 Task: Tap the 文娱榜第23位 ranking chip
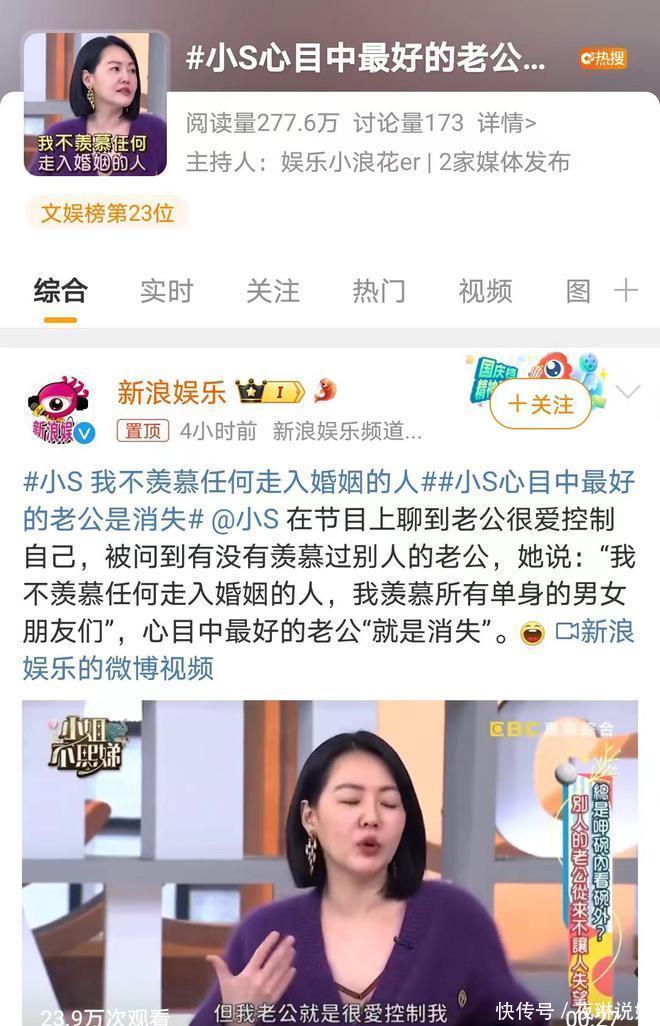[107, 213]
